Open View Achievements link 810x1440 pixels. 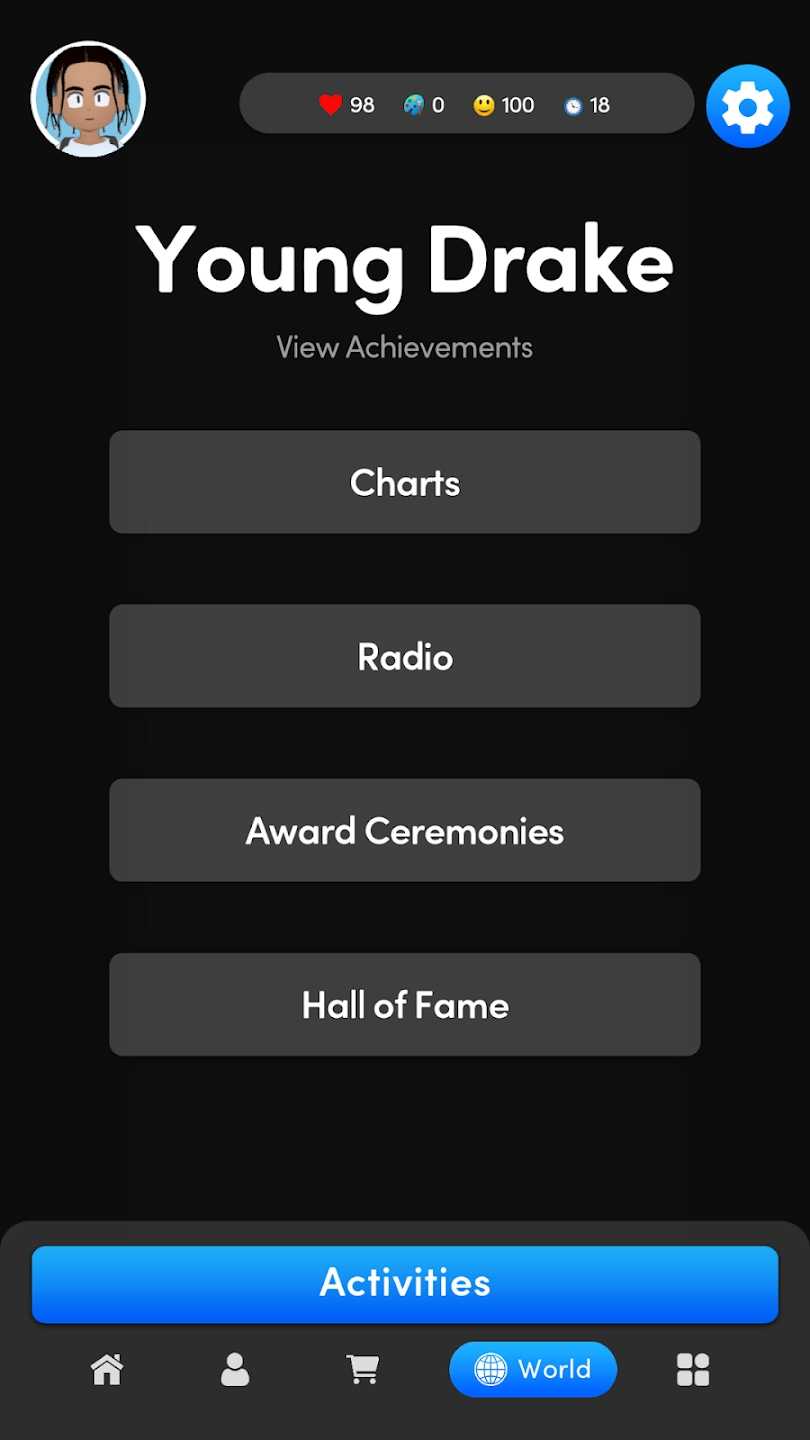pyautogui.click(x=404, y=348)
